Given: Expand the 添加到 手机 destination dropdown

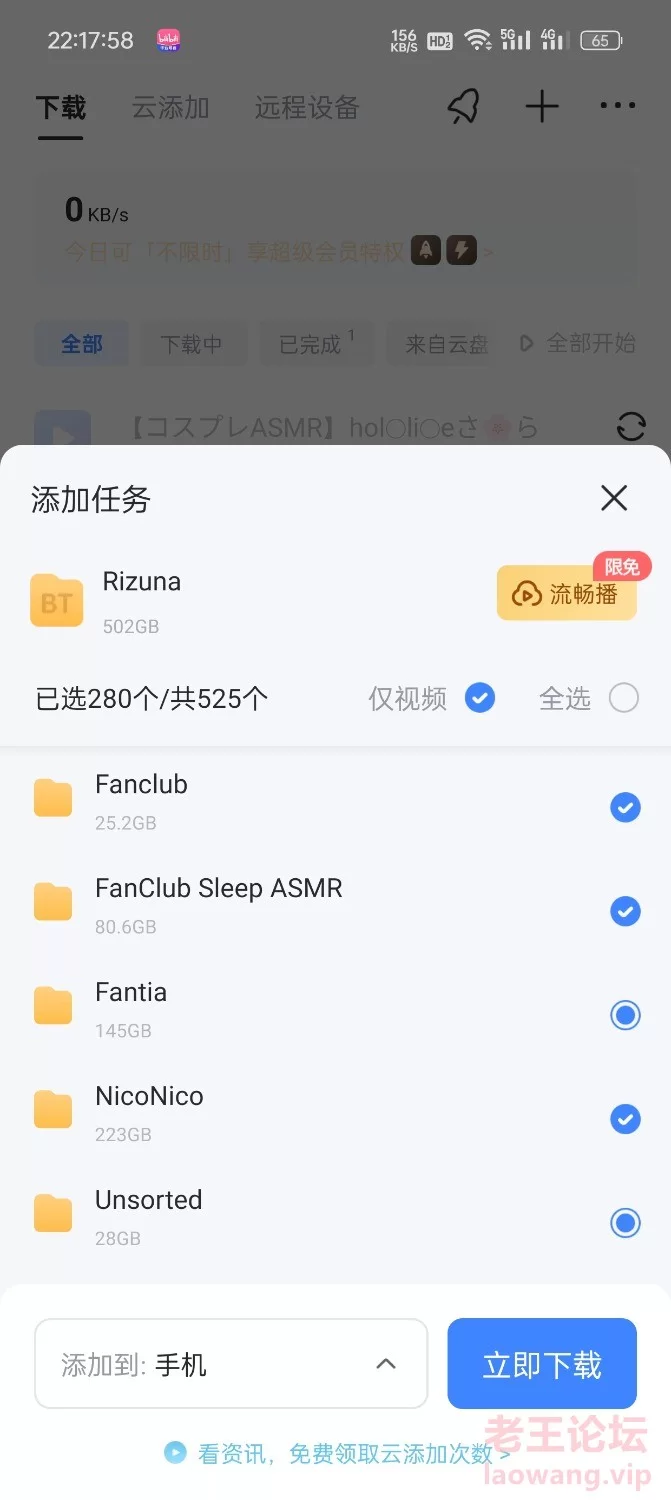Looking at the screenshot, I should [231, 1364].
